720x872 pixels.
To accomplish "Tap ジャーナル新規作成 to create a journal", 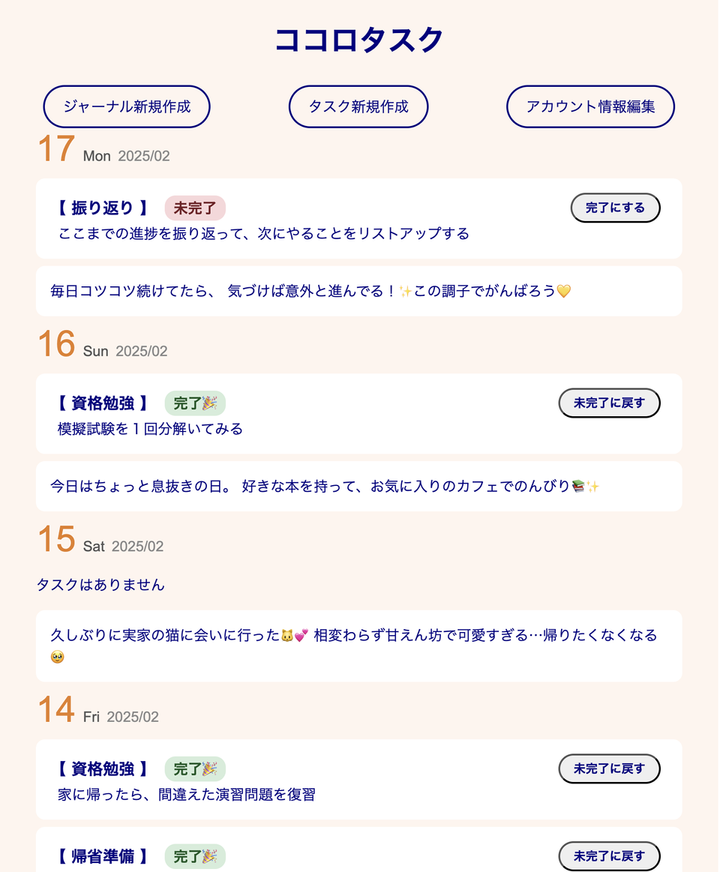I will click(x=126, y=107).
